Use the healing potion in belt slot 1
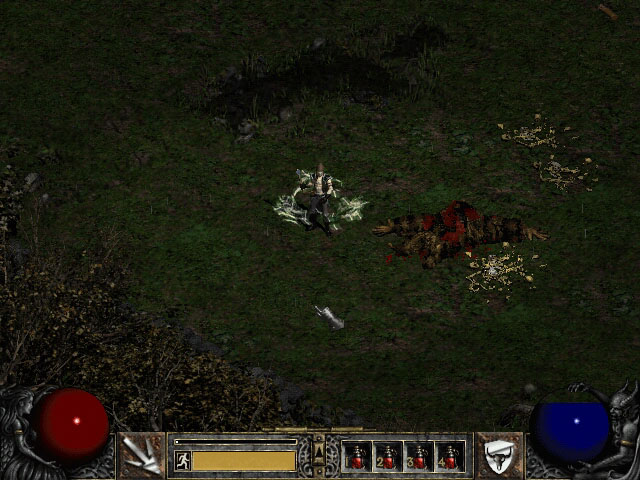Screen dimensions: 640x480 point(357,457)
